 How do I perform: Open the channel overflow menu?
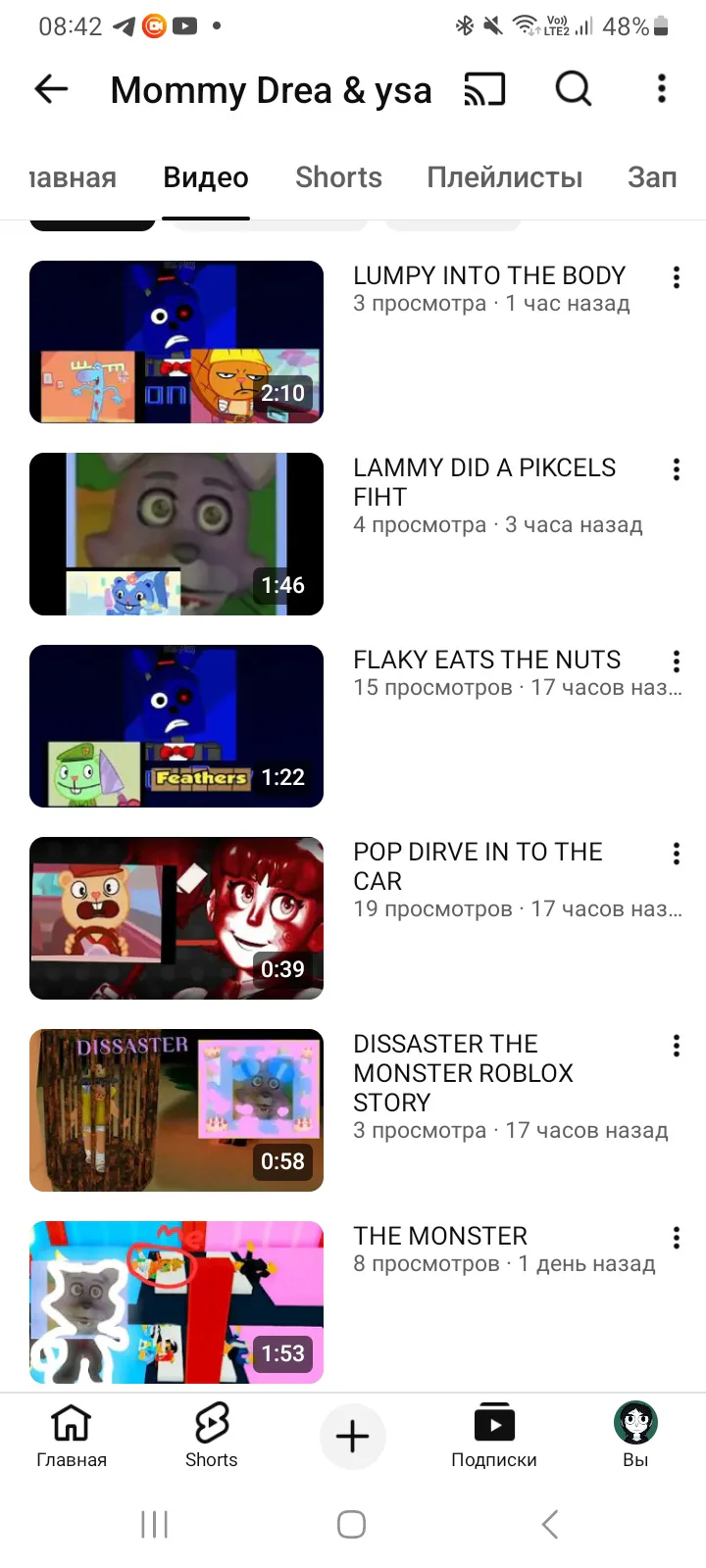662,89
